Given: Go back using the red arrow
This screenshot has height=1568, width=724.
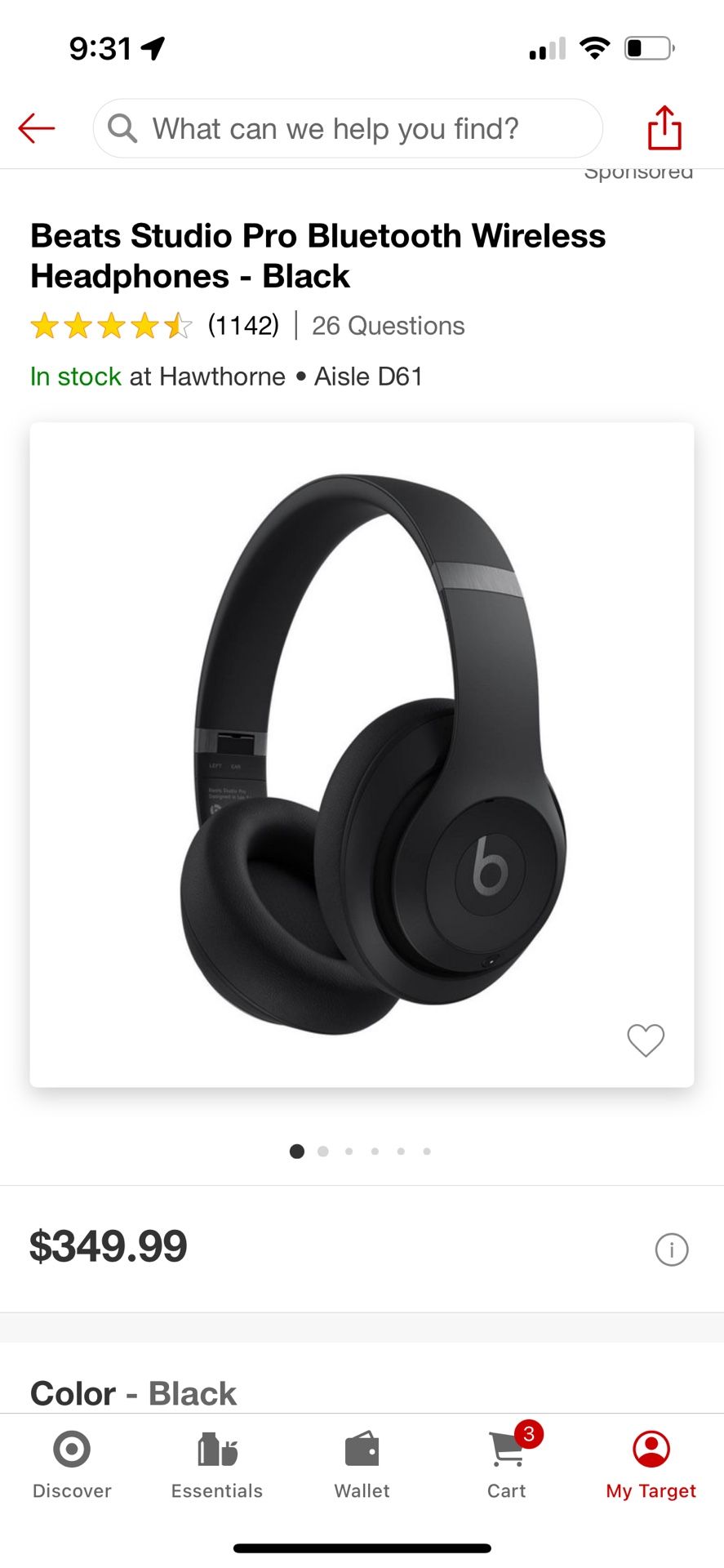Looking at the screenshot, I should click(37, 128).
